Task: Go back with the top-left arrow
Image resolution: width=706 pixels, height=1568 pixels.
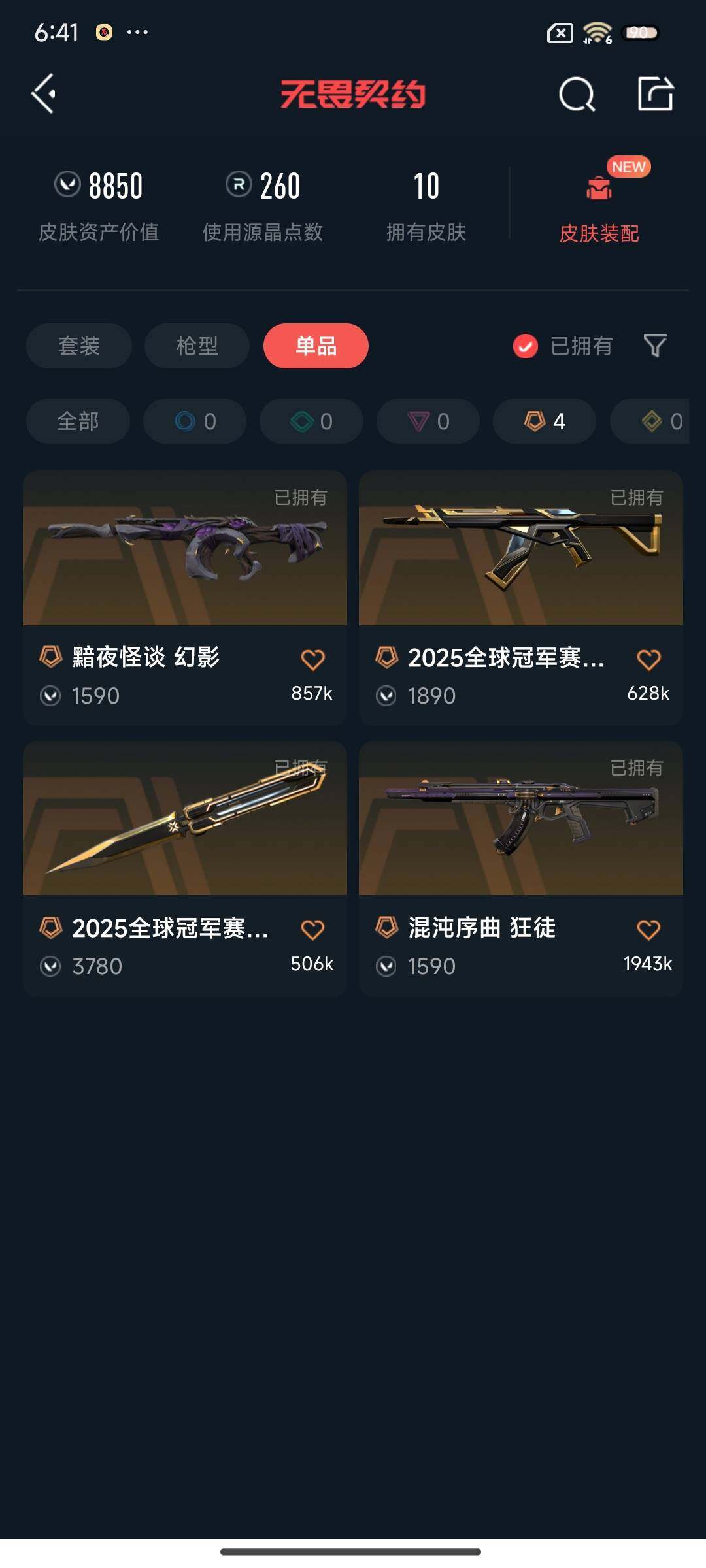Action: 42,95
